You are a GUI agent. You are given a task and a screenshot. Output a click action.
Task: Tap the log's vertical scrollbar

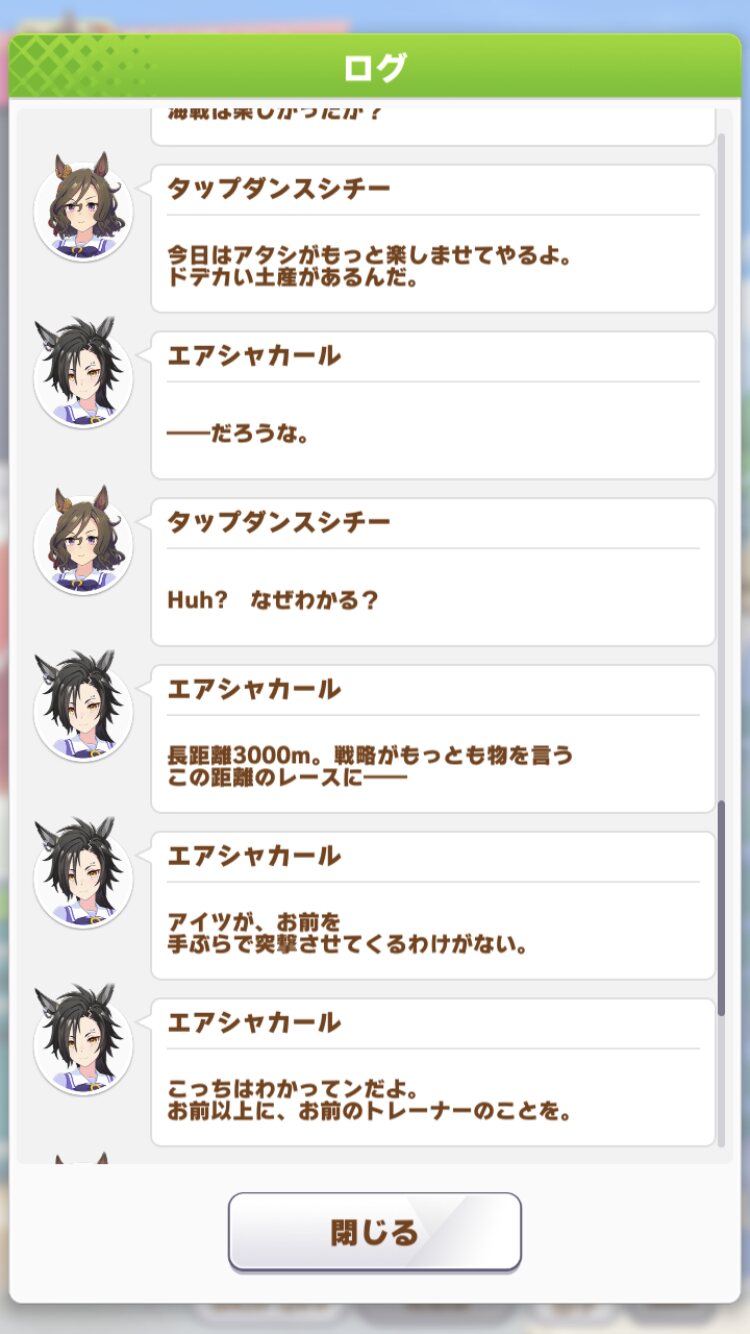(x=721, y=640)
